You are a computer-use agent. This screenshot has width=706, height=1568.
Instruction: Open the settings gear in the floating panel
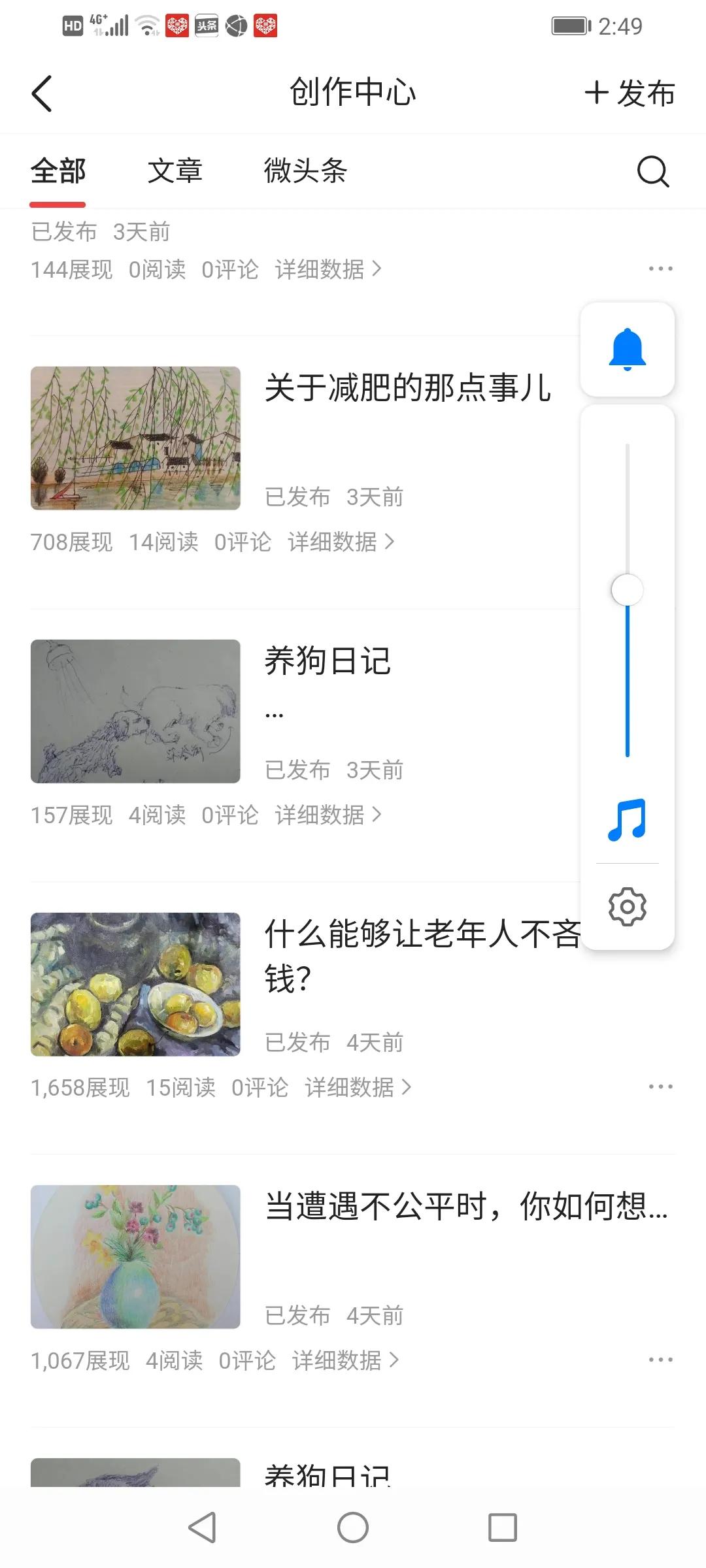[626, 907]
